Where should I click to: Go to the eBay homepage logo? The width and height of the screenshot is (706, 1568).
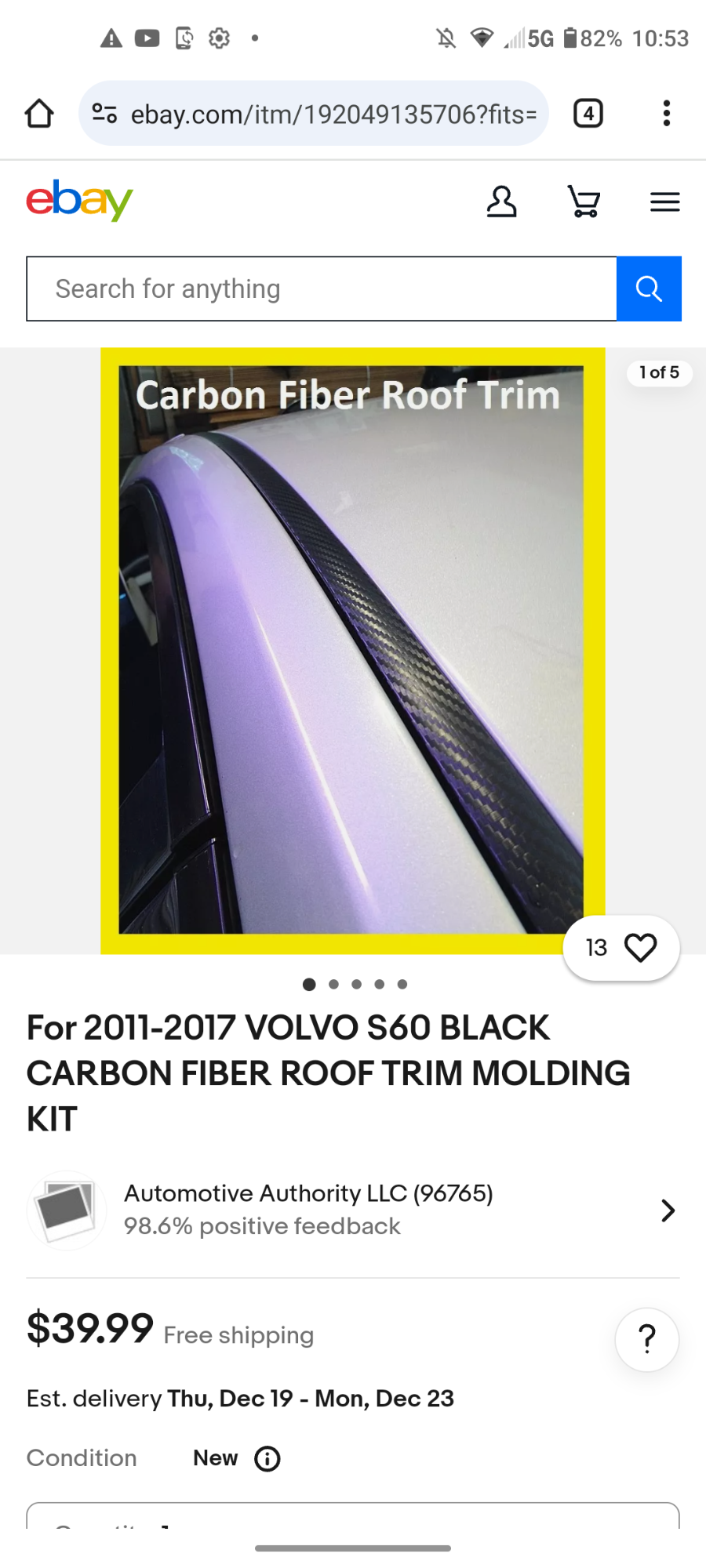[x=79, y=201]
